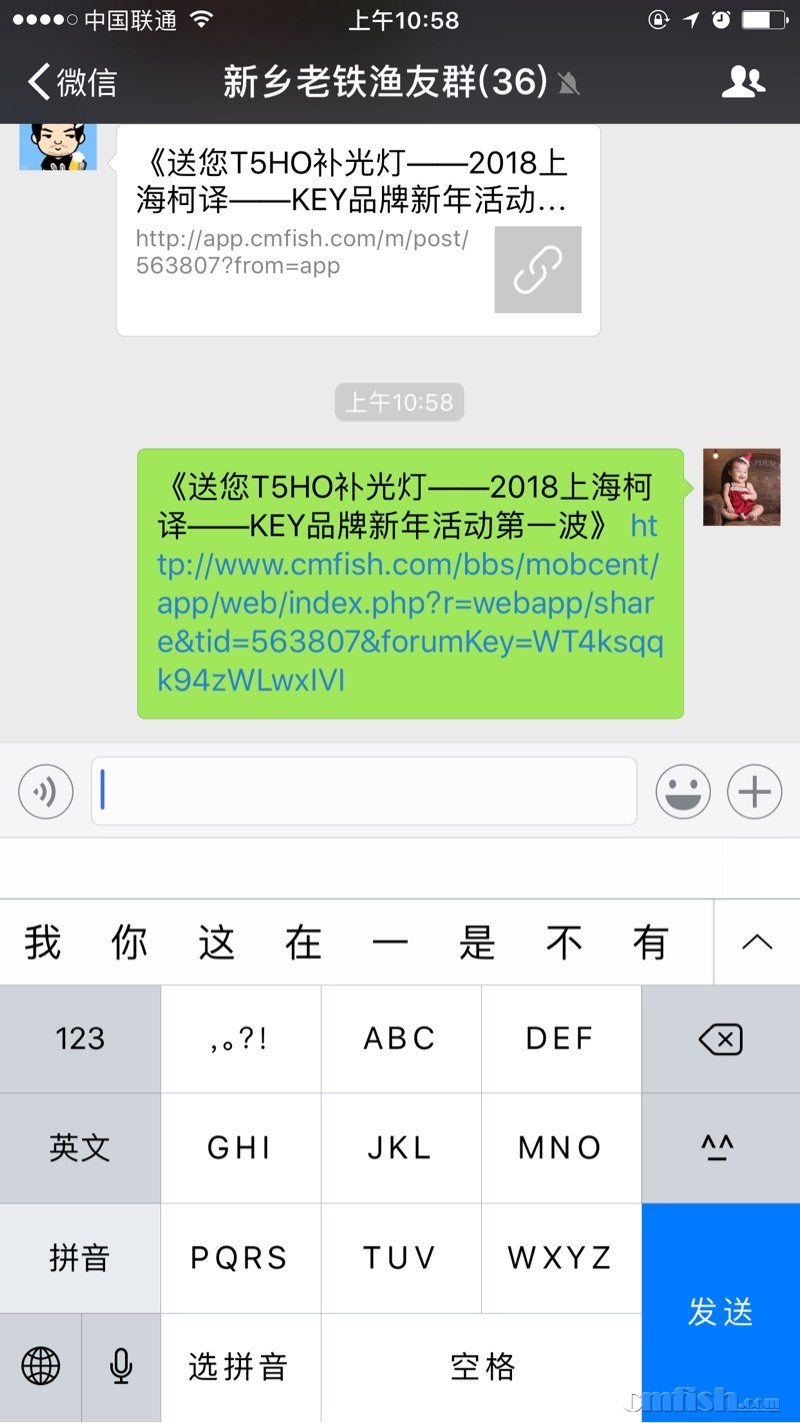Go back to the WeChat chat list
This screenshot has height=1423, width=800.
click(72, 82)
